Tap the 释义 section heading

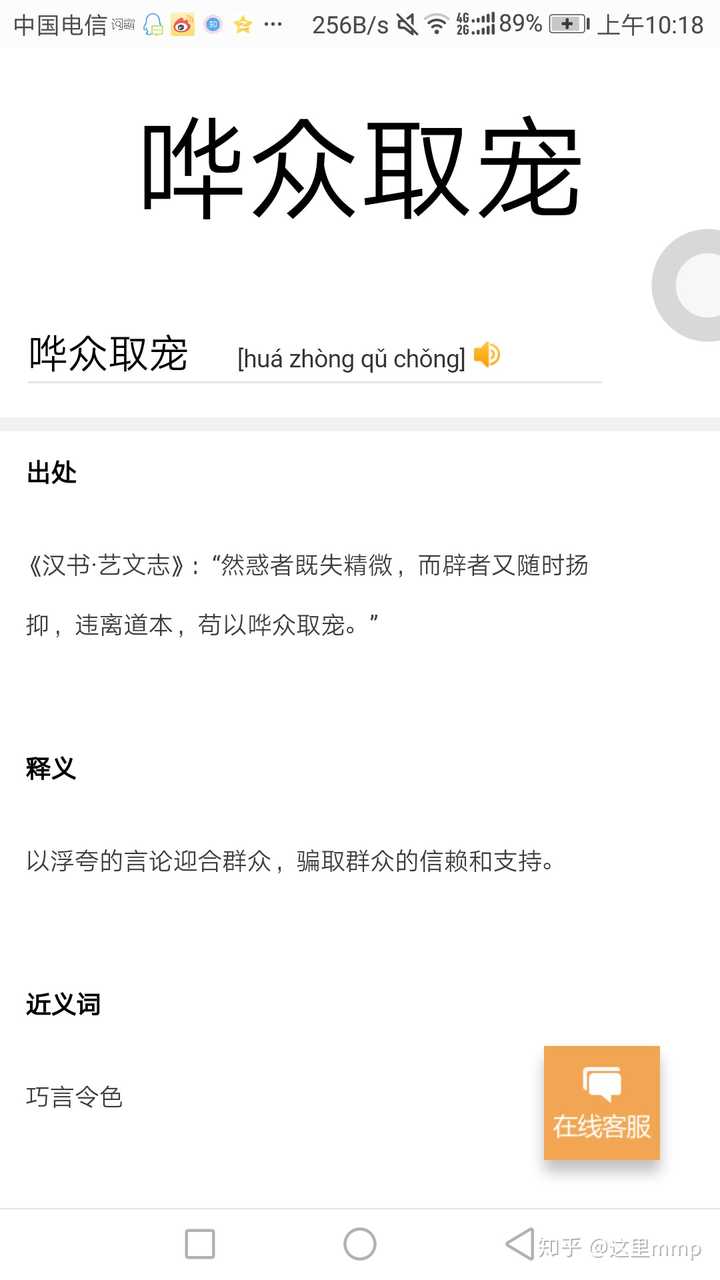[51, 769]
